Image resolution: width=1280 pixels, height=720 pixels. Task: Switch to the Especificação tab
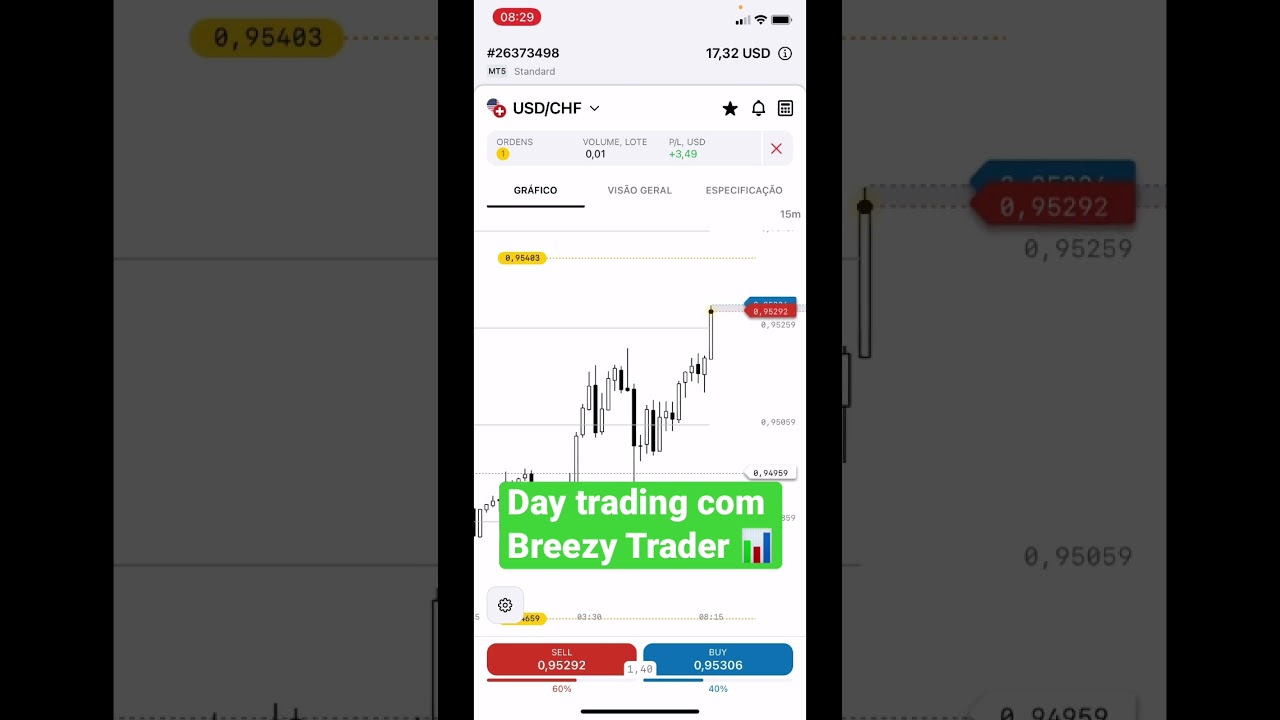pyautogui.click(x=744, y=190)
